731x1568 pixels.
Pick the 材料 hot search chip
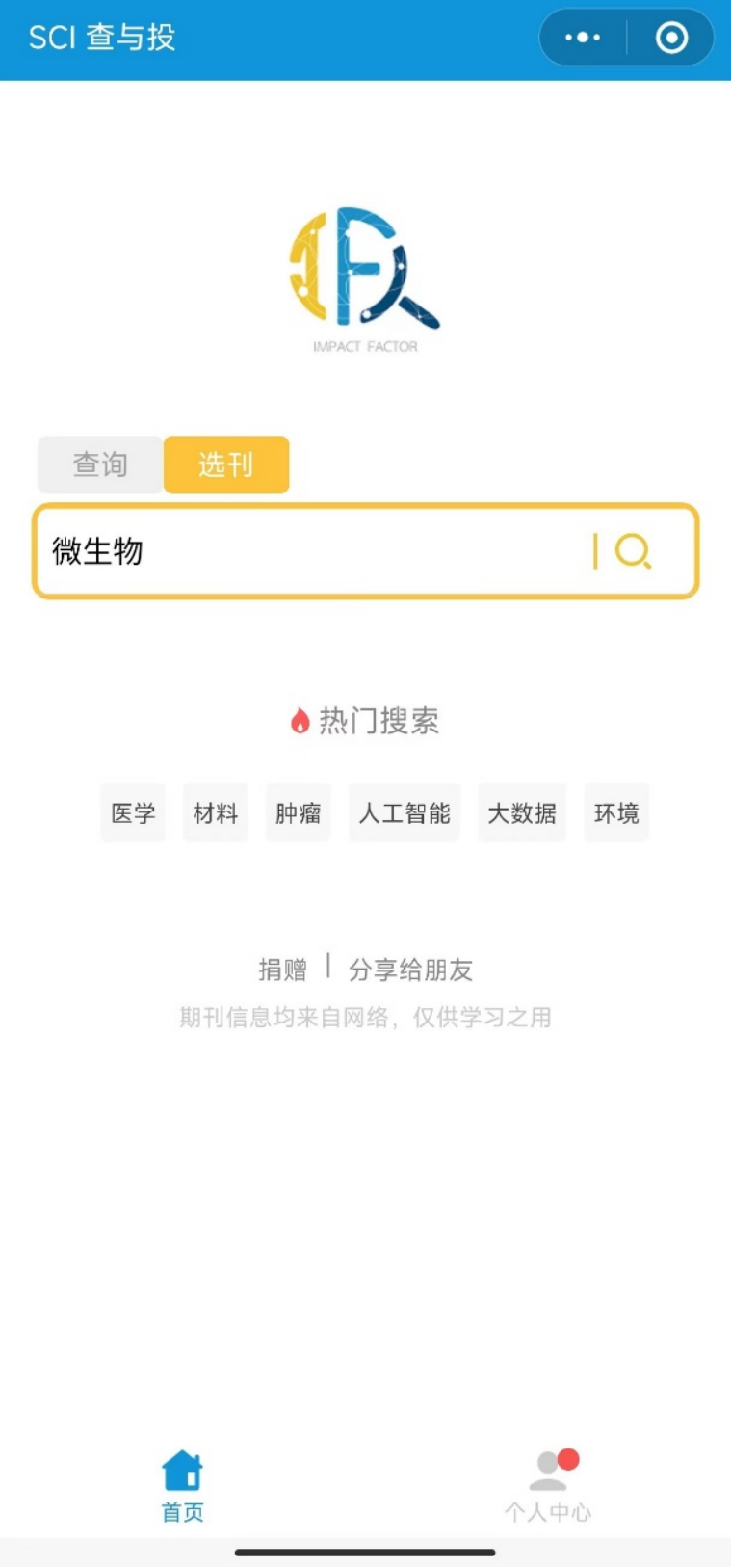(x=216, y=813)
